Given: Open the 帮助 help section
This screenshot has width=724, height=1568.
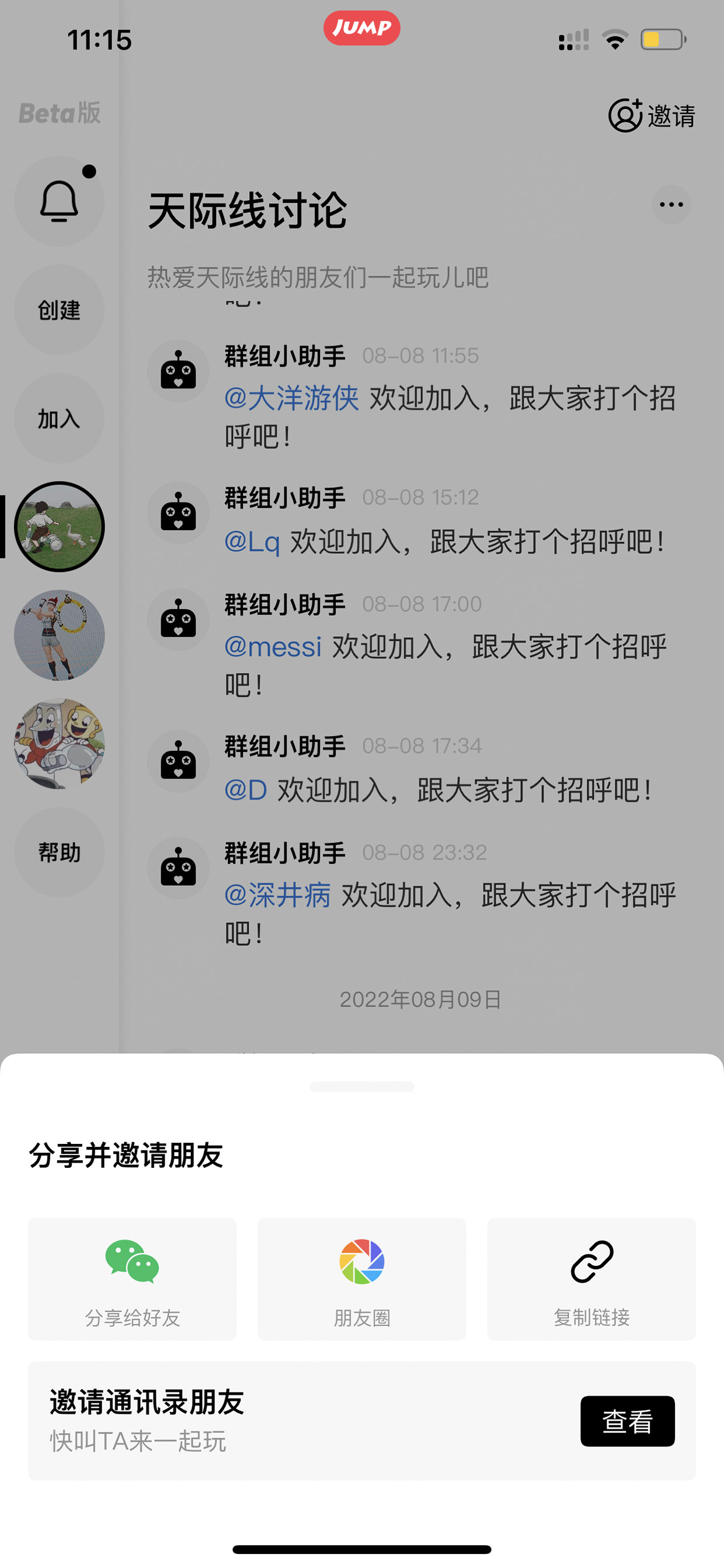Looking at the screenshot, I should pos(59,852).
